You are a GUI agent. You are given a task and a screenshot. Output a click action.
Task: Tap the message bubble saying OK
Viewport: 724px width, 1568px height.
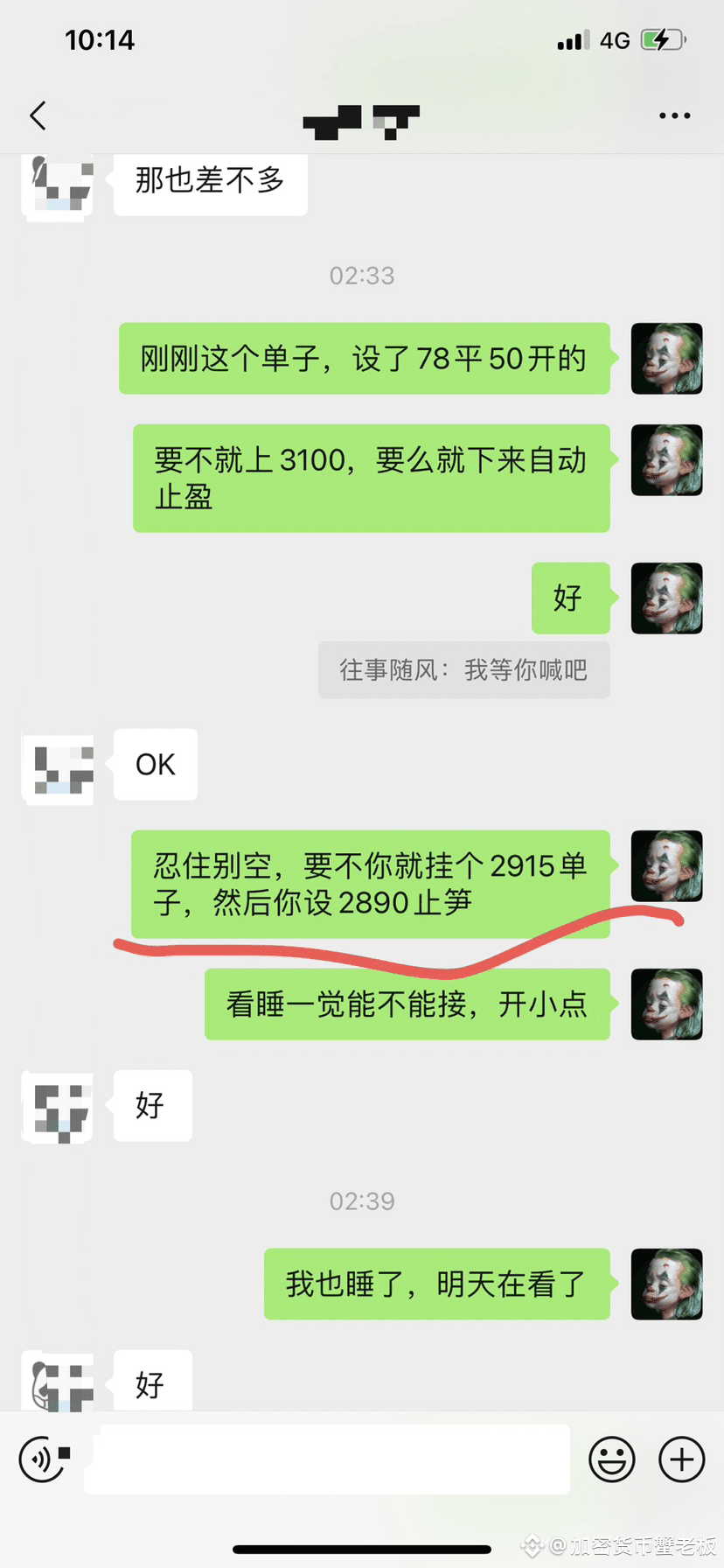click(x=155, y=765)
